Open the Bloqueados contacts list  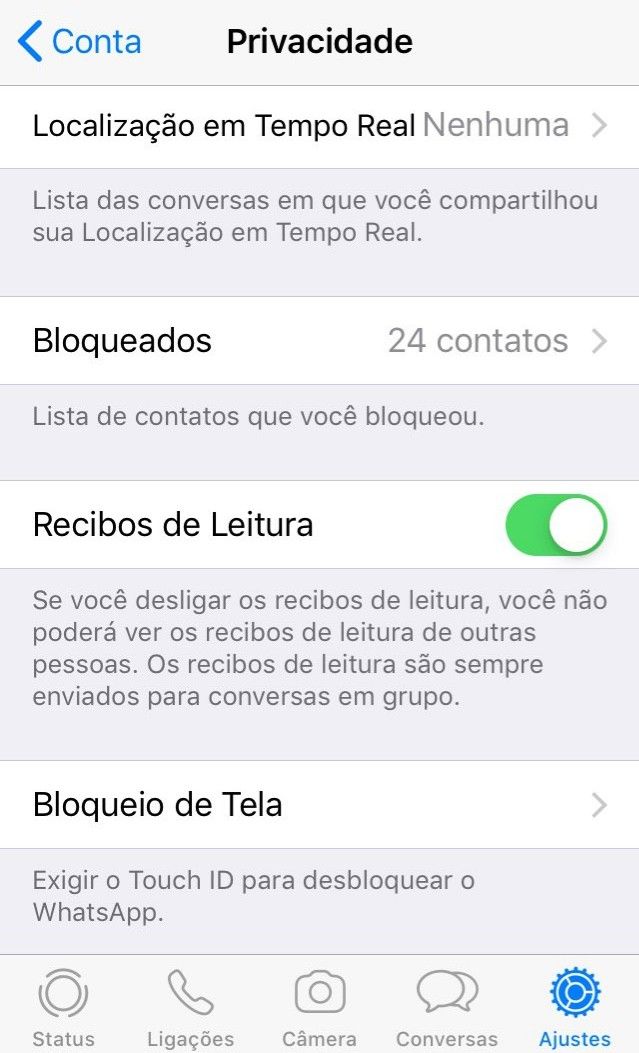pyautogui.click(x=319, y=341)
